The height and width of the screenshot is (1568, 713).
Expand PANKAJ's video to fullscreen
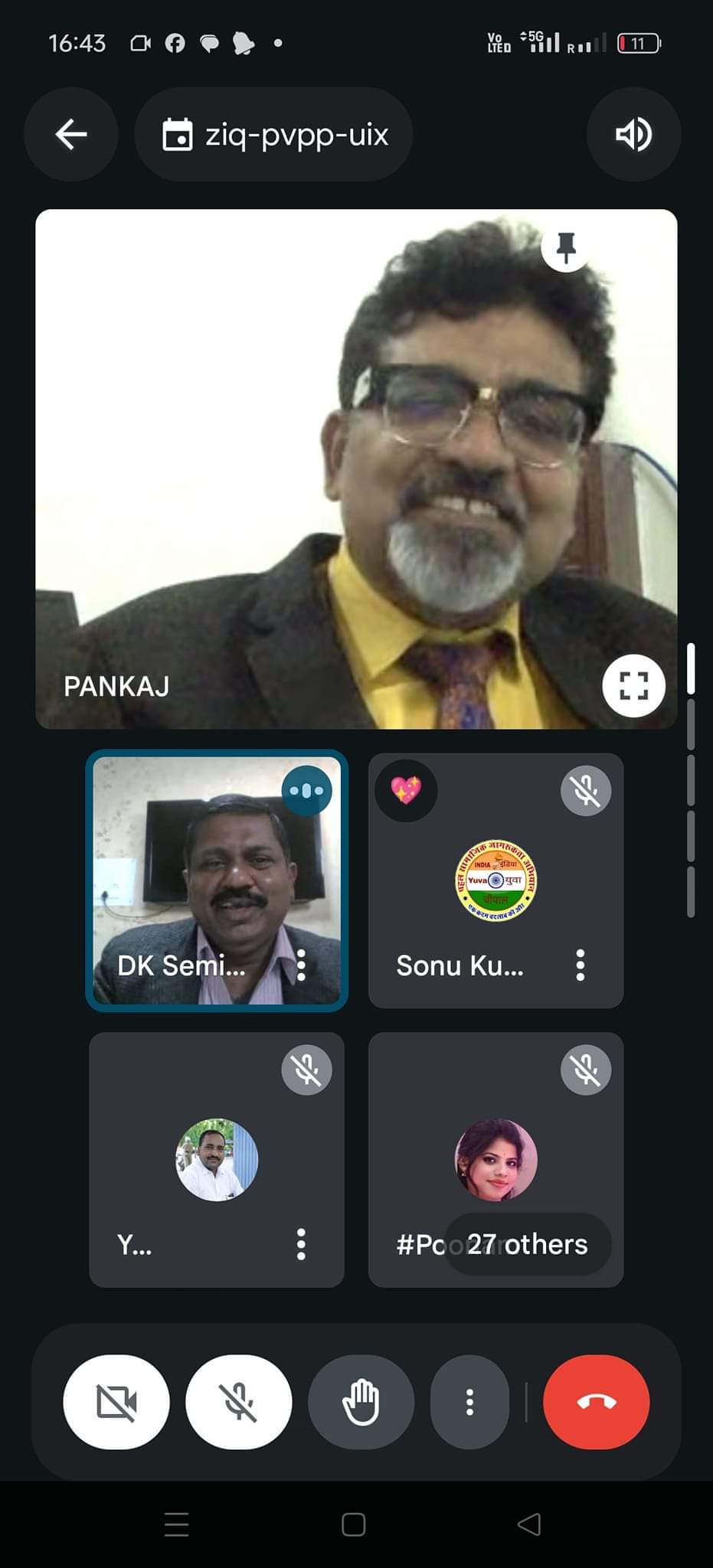click(633, 685)
